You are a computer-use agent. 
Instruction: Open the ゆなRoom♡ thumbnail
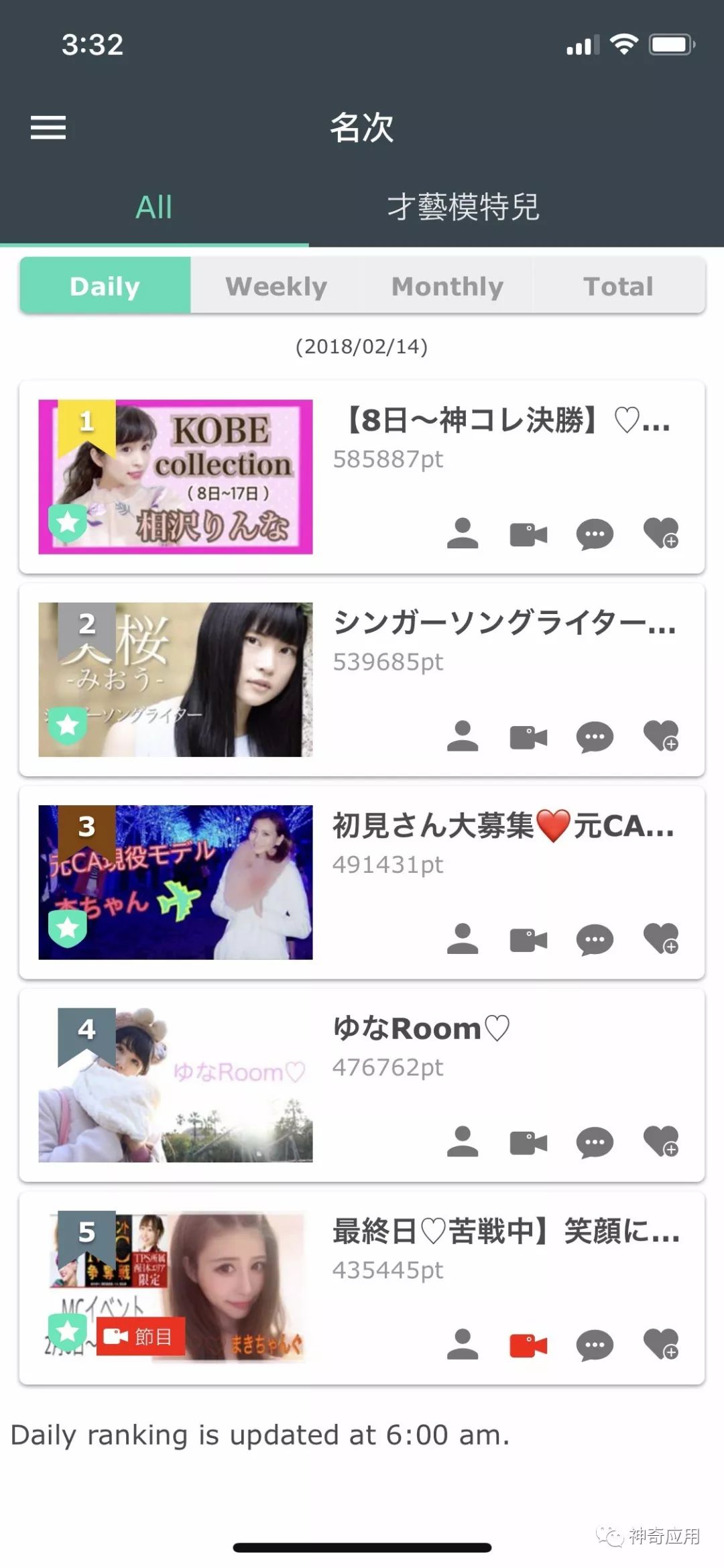click(x=176, y=1085)
